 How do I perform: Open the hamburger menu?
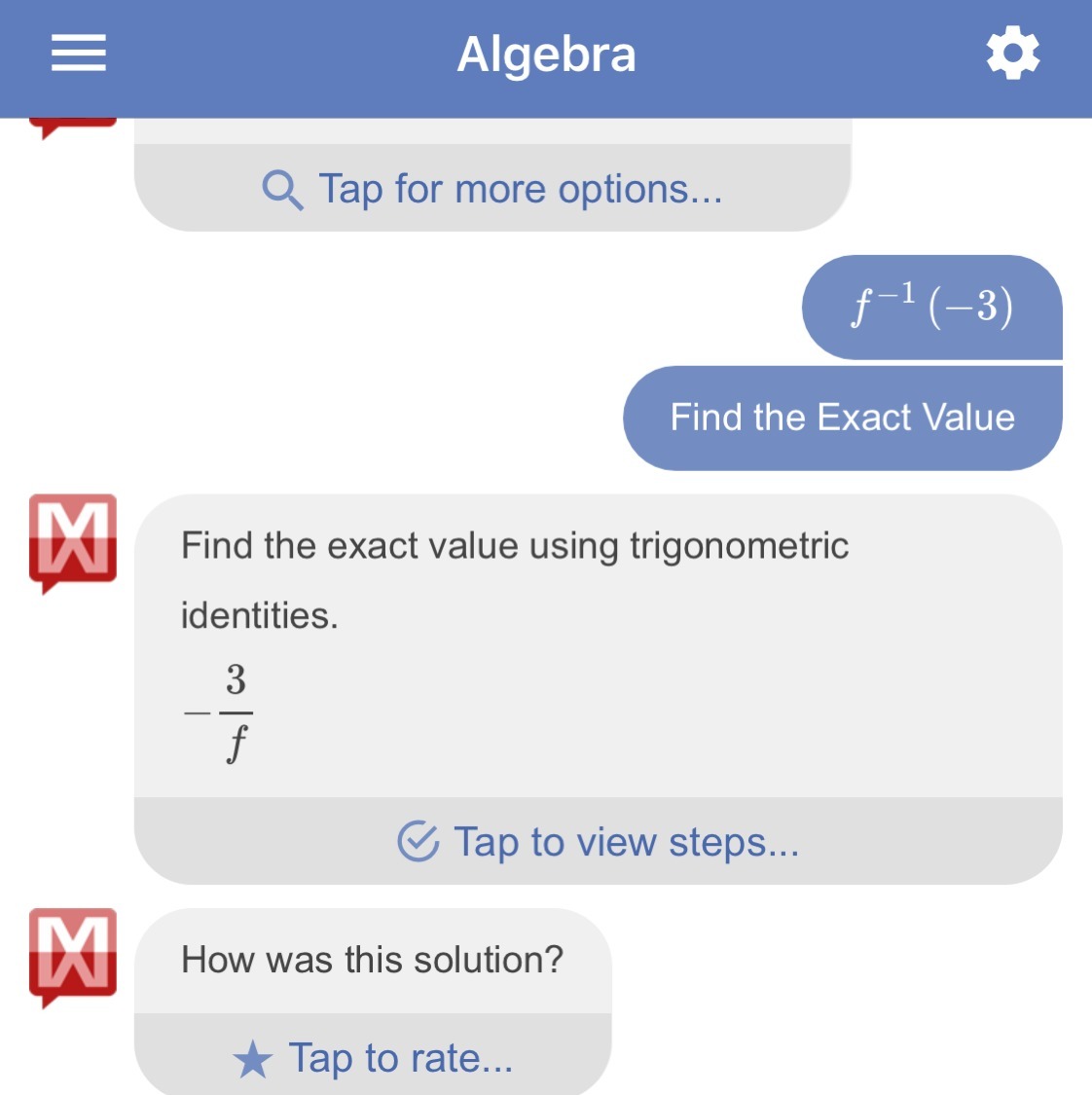[x=79, y=54]
